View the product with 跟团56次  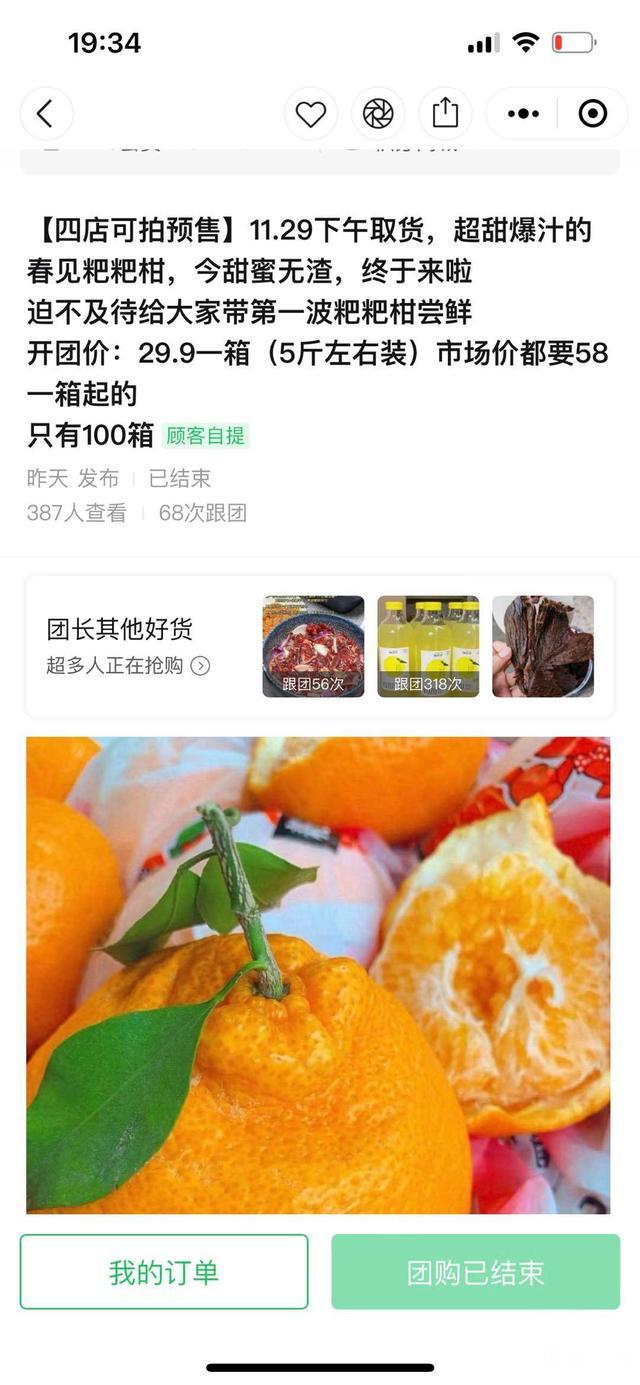(x=313, y=646)
